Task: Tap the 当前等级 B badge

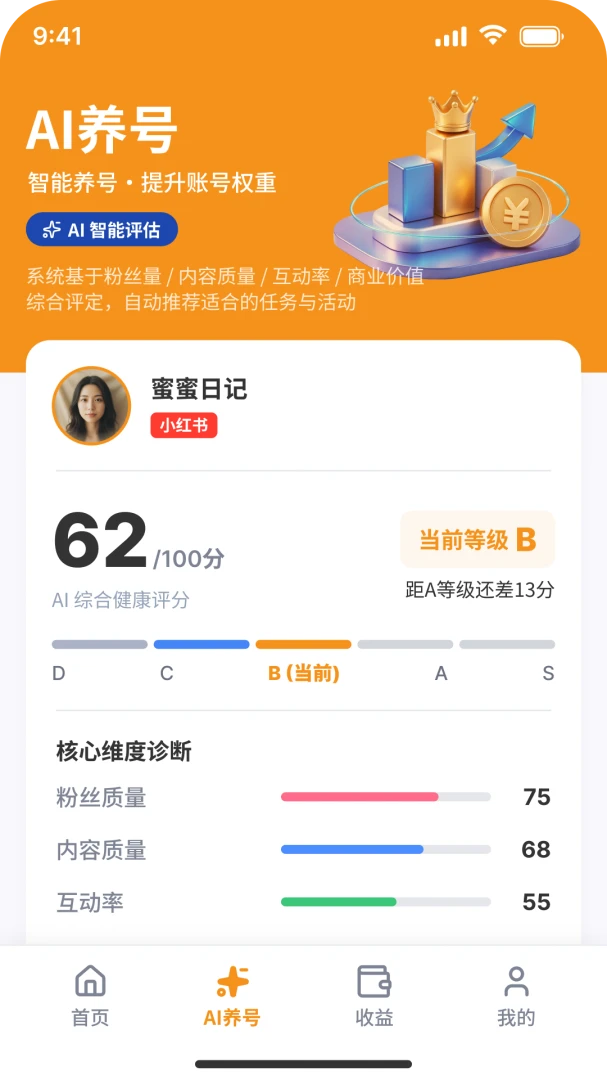Action: (477, 539)
